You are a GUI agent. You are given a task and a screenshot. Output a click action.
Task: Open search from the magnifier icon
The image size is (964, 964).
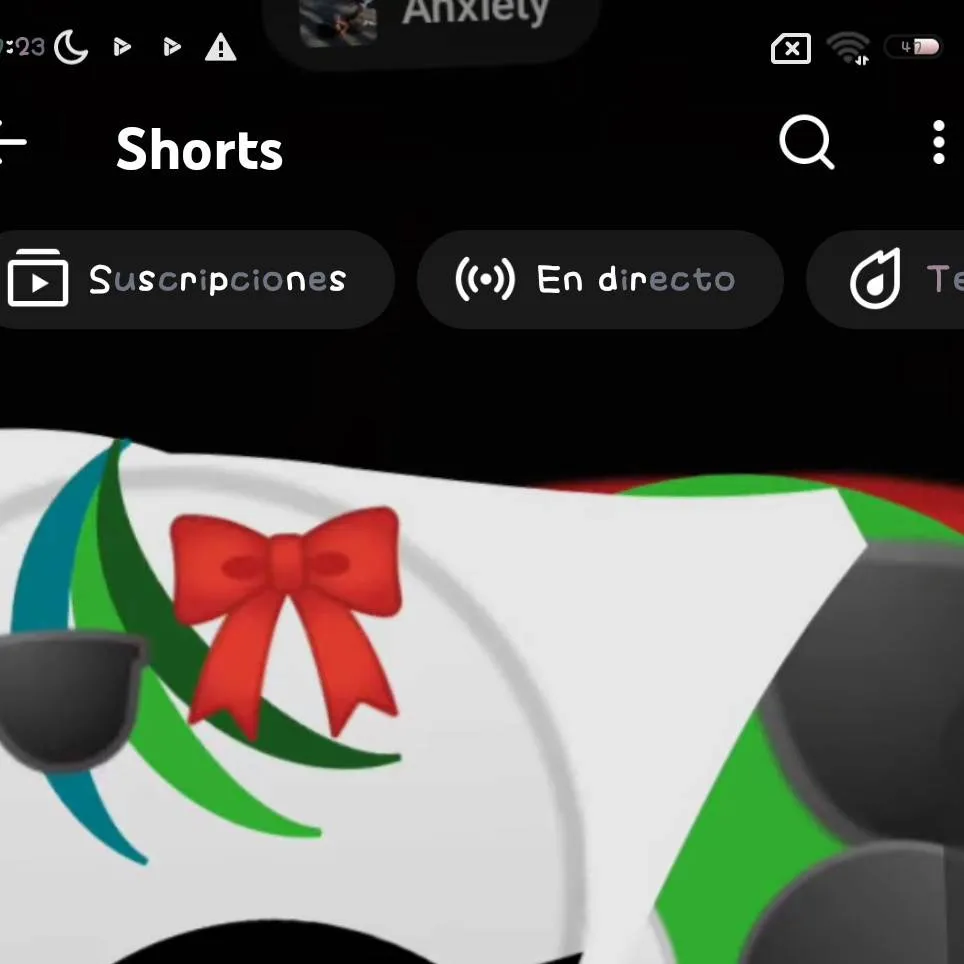pos(806,145)
